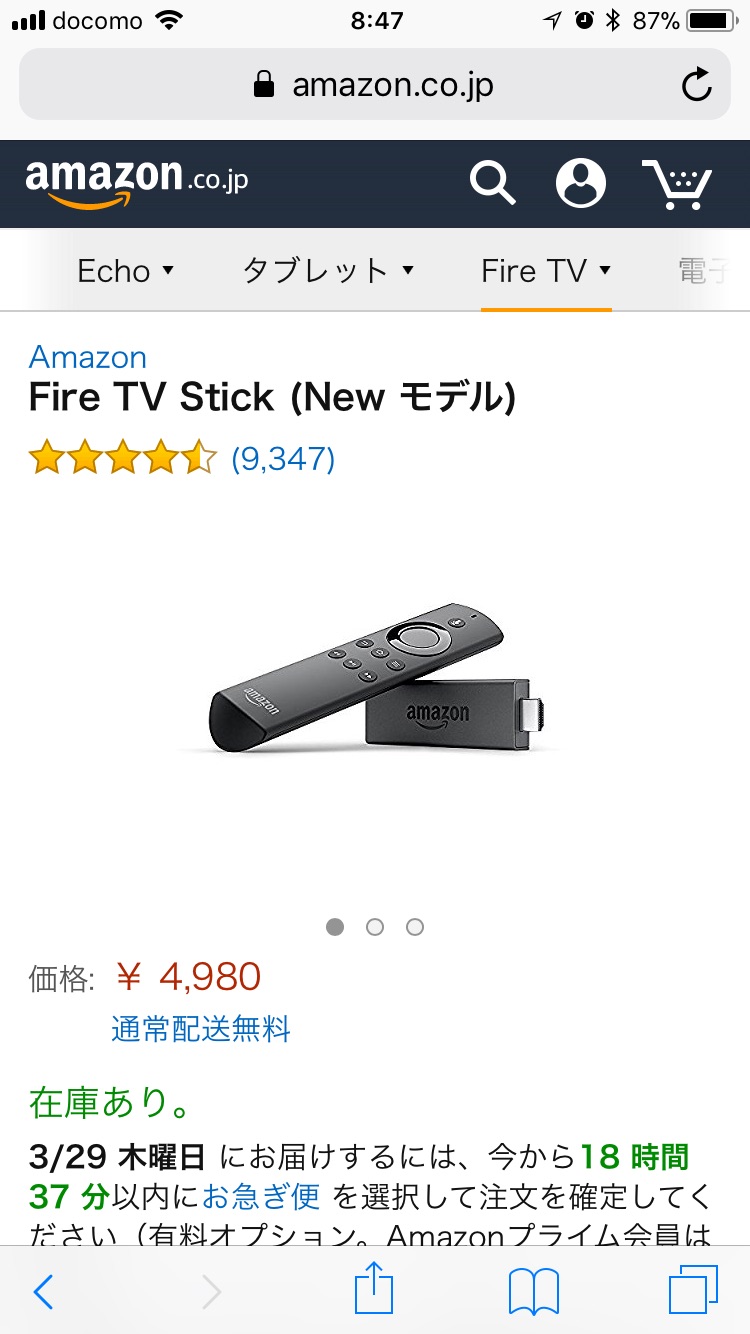Show open Safari tabs

[x=693, y=1291]
